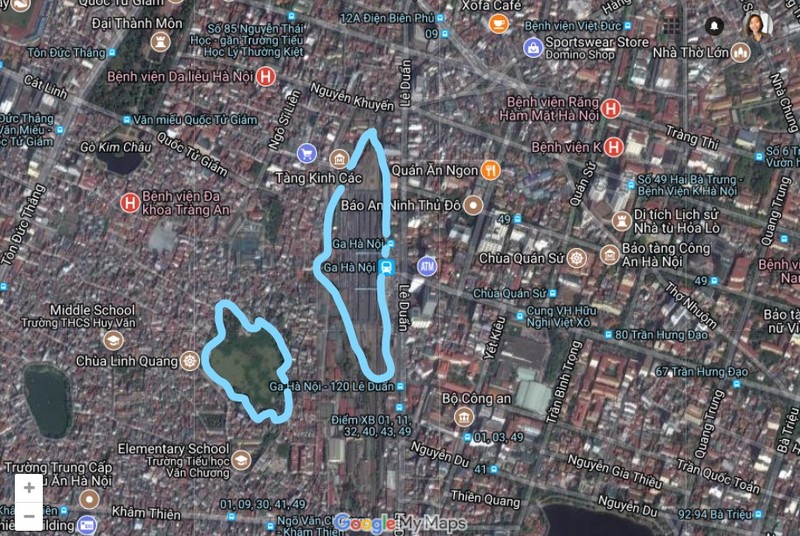Open the Nhà Thờ Lớn marker

click(x=739, y=54)
